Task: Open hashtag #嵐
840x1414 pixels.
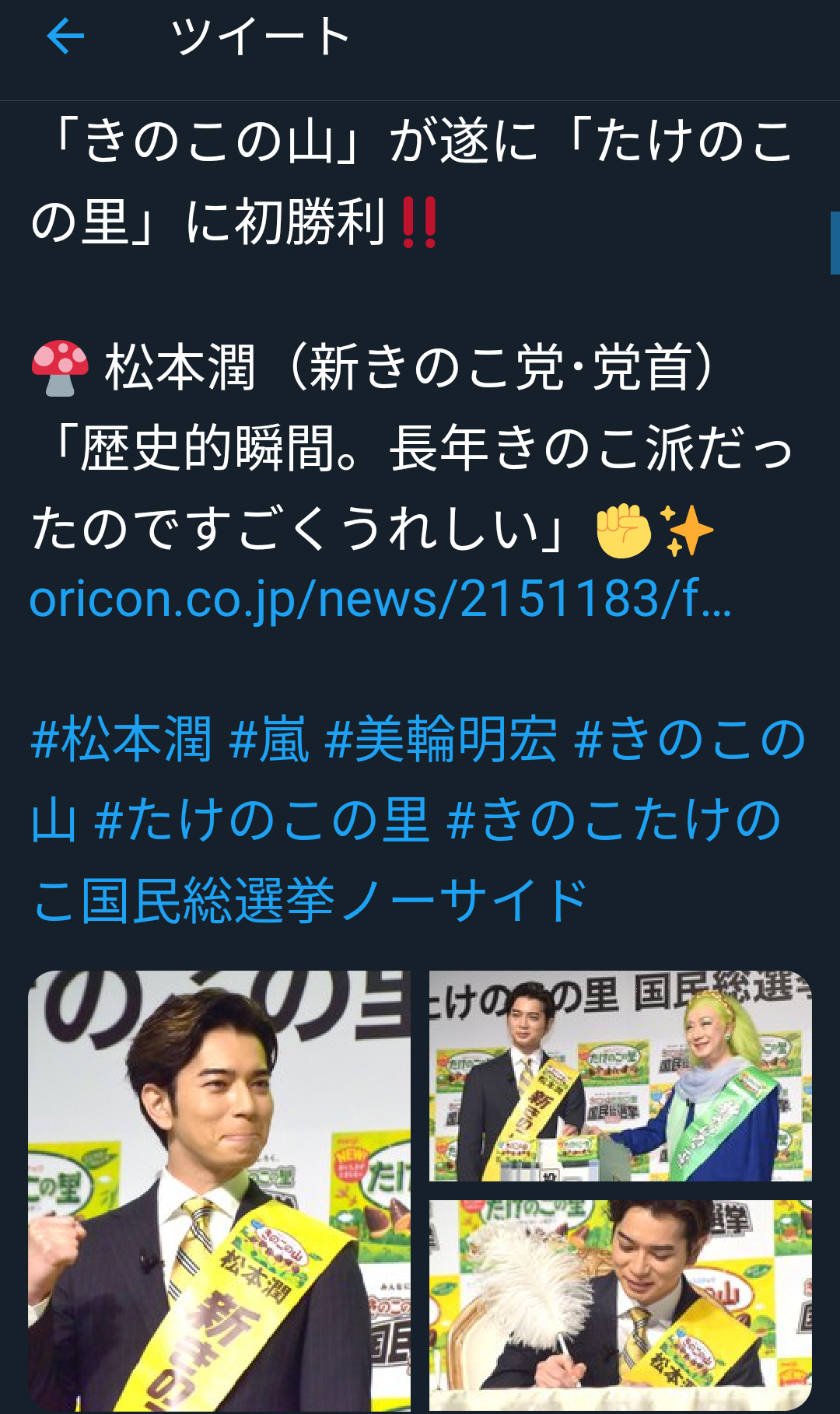Action: click(269, 740)
